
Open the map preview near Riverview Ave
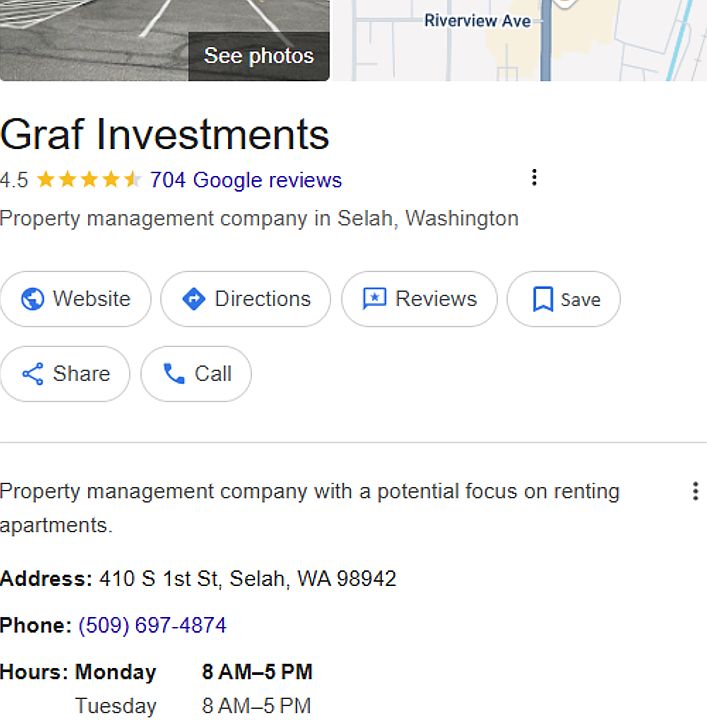pos(520,40)
